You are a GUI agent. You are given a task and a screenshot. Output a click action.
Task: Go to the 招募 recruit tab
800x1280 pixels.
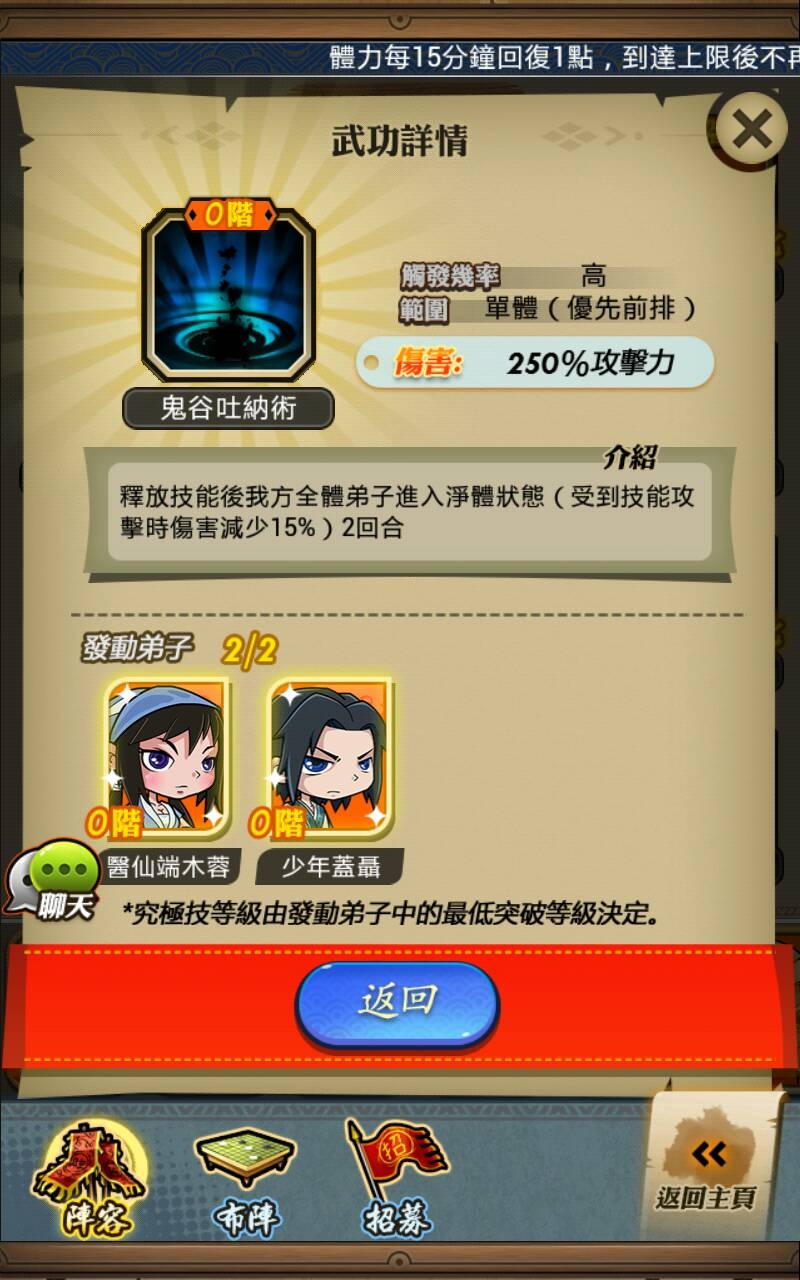tap(397, 1179)
